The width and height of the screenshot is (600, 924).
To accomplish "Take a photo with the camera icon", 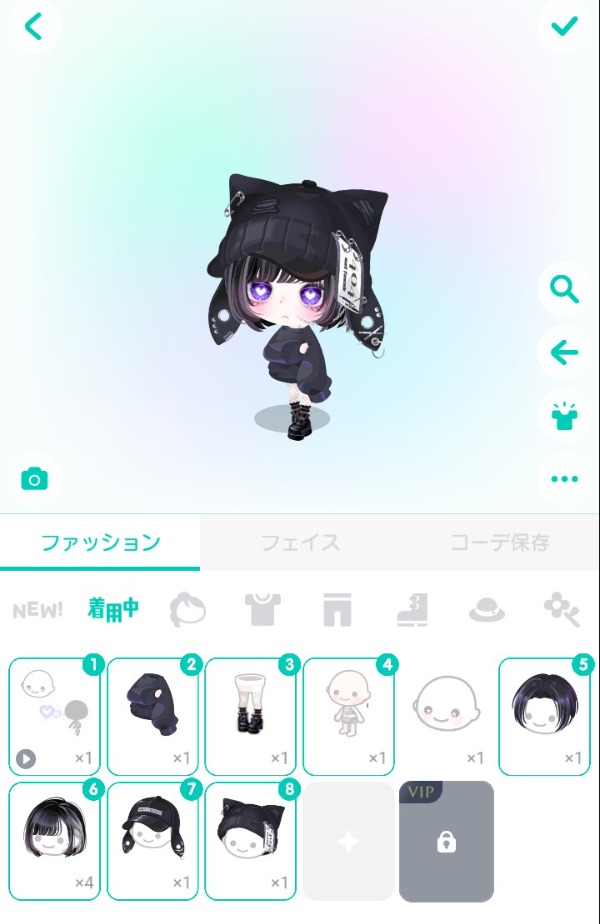I will [x=35, y=479].
